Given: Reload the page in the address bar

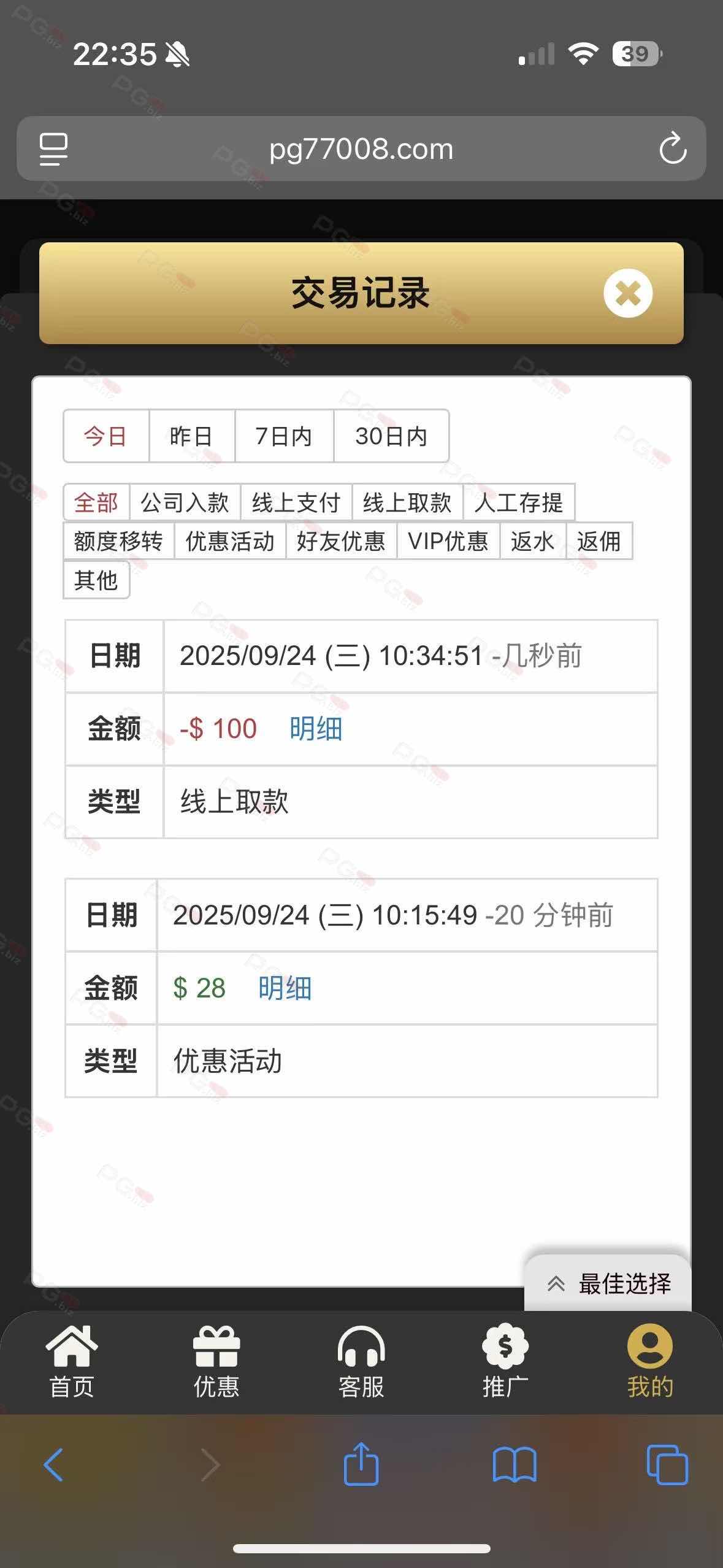Looking at the screenshot, I should [x=673, y=148].
